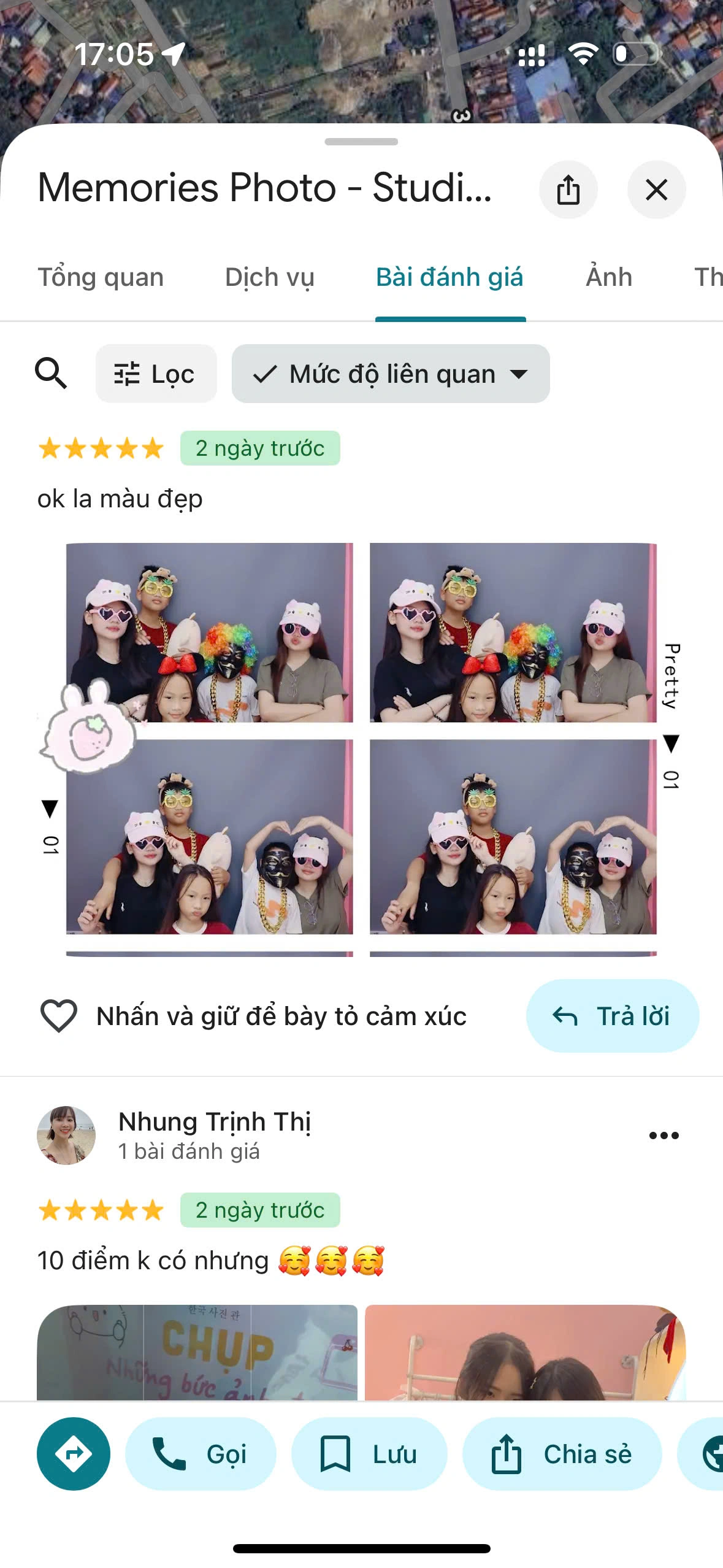723x1568 pixels.
Task: Start directions with the round arrow button
Action: coord(74,1454)
